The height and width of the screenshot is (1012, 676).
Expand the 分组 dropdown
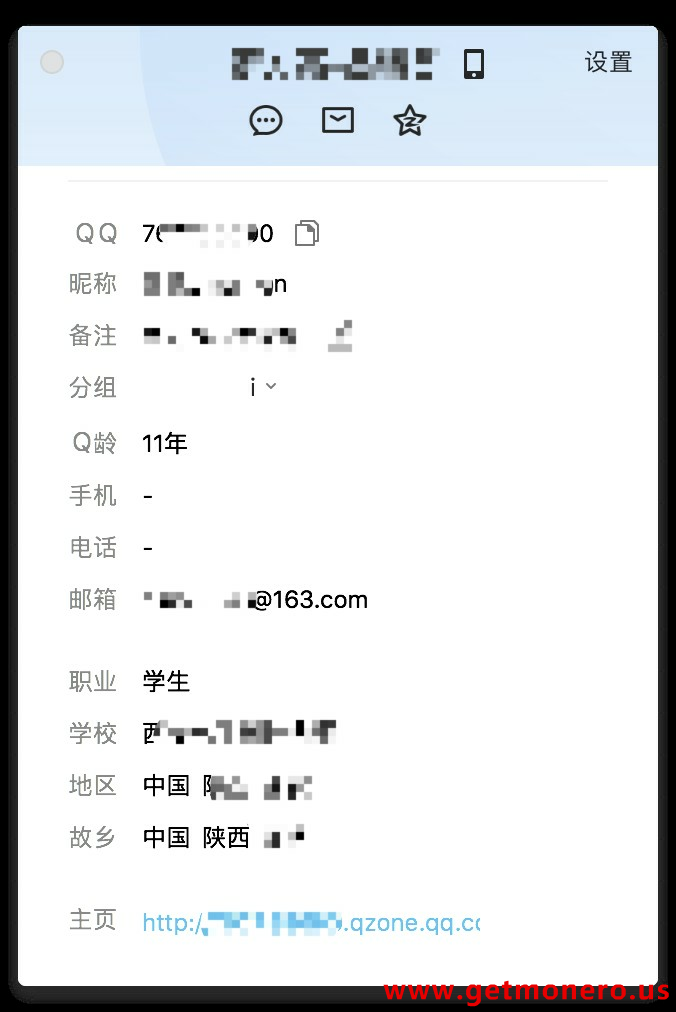click(x=270, y=386)
